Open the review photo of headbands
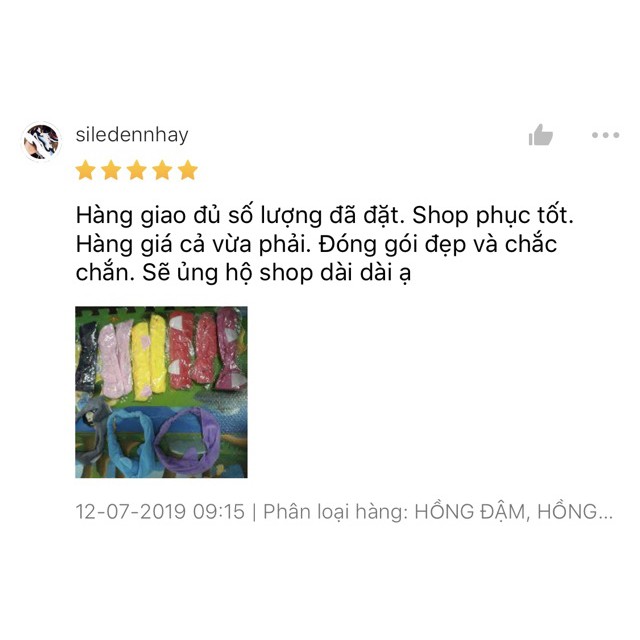Screen dimensions: 640x640 [x=161, y=392]
